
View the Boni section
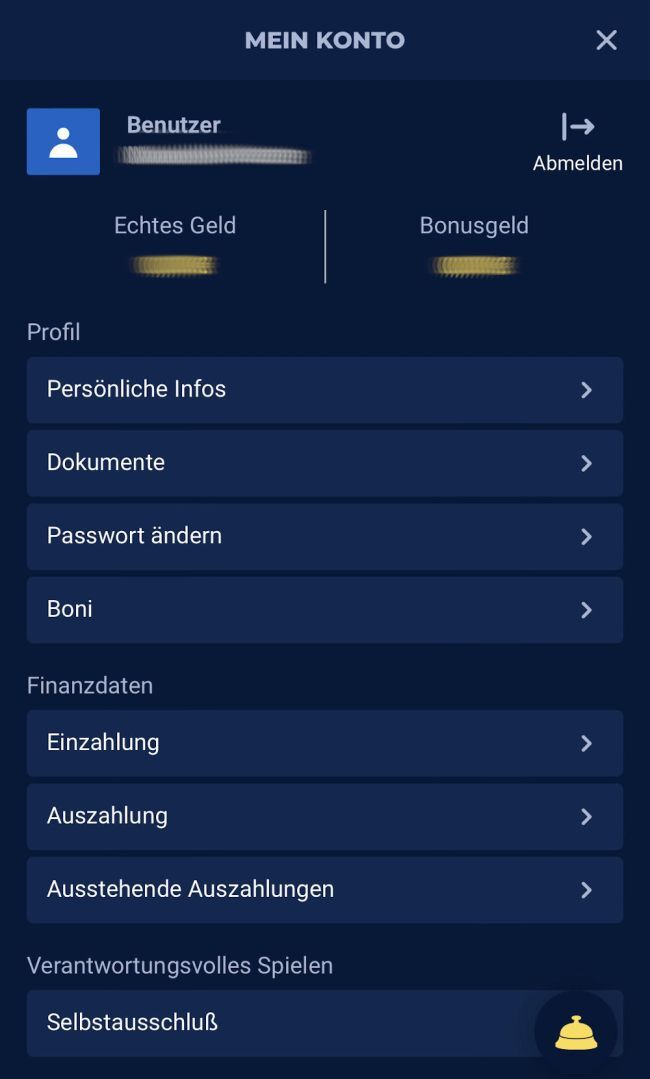tap(324, 610)
